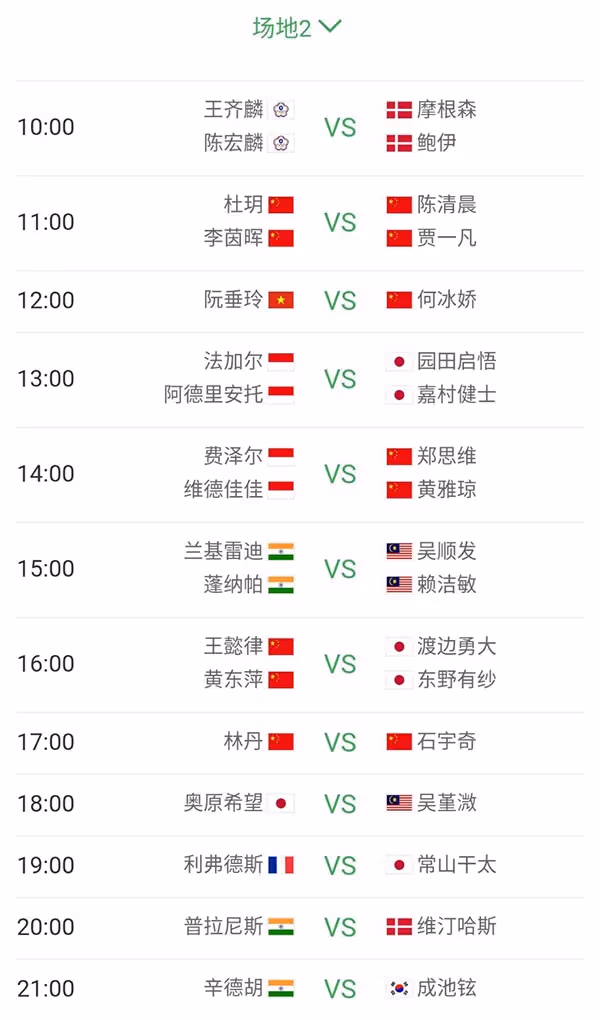View the 21:00 match 辛德胡 vs 成池铉
Screen dimensions: 600x1020
(300, 989)
